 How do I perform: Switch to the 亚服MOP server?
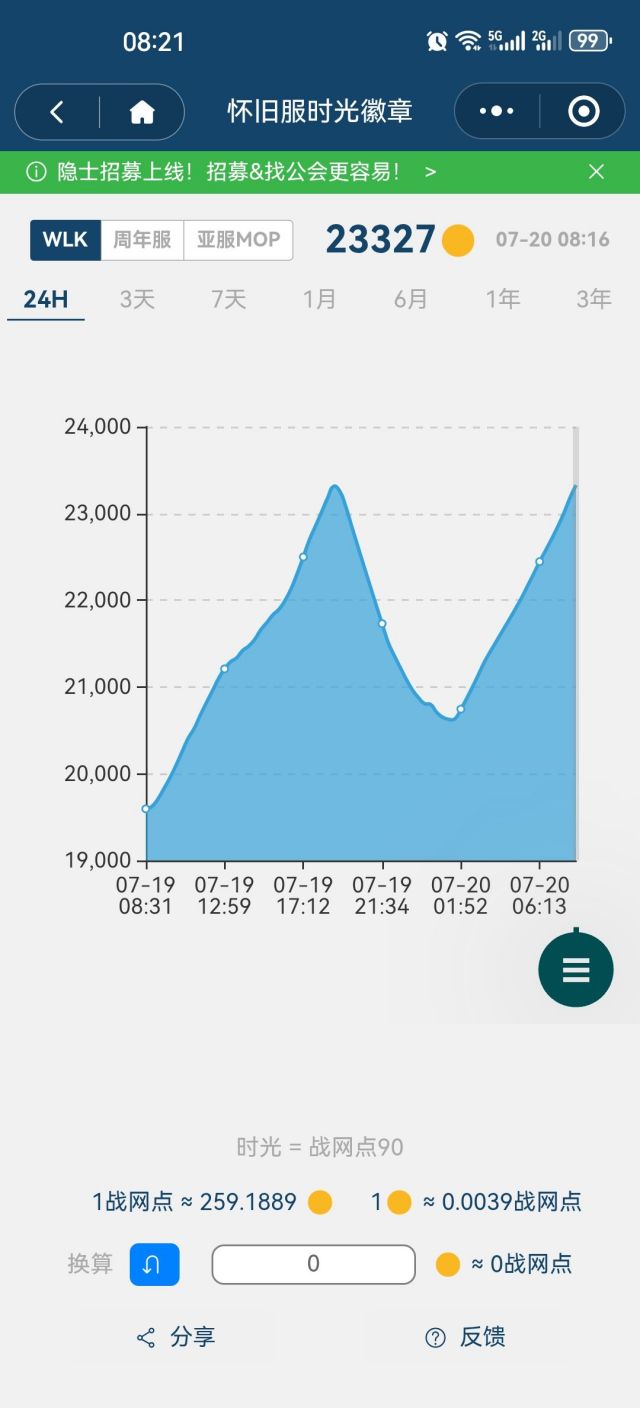tap(238, 240)
